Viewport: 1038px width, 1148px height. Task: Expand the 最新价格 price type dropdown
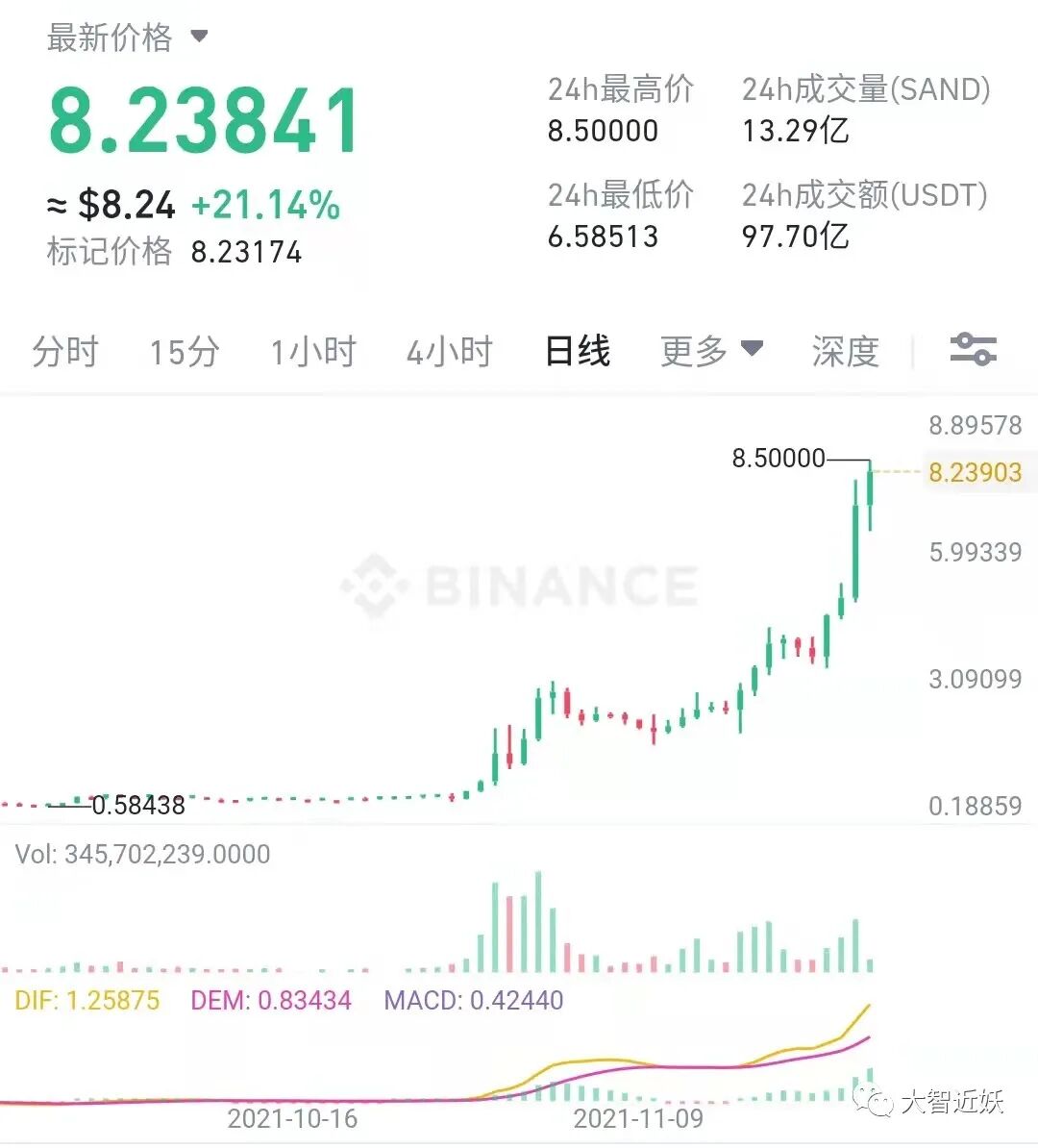pyautogui.click(x=128, y=37)
